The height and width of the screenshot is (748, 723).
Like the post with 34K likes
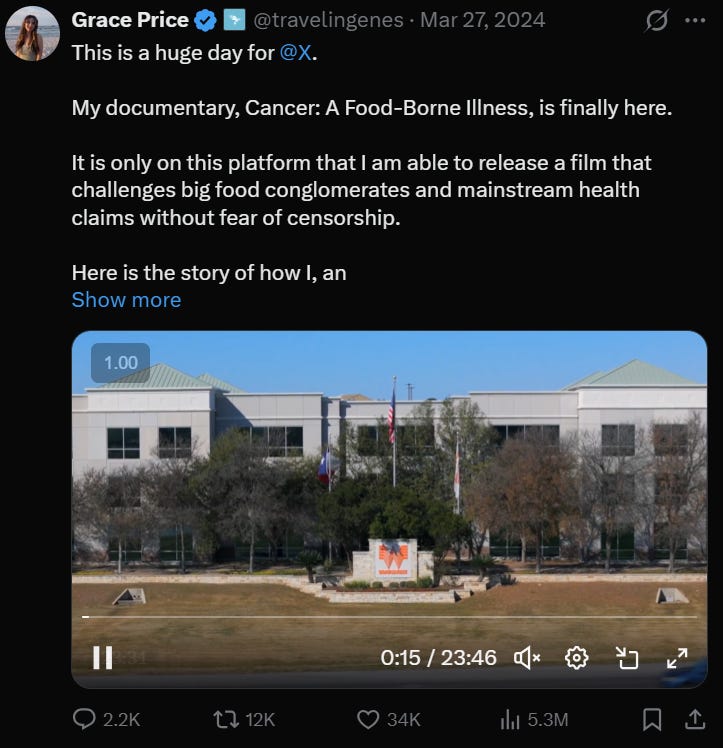point(389,719)
